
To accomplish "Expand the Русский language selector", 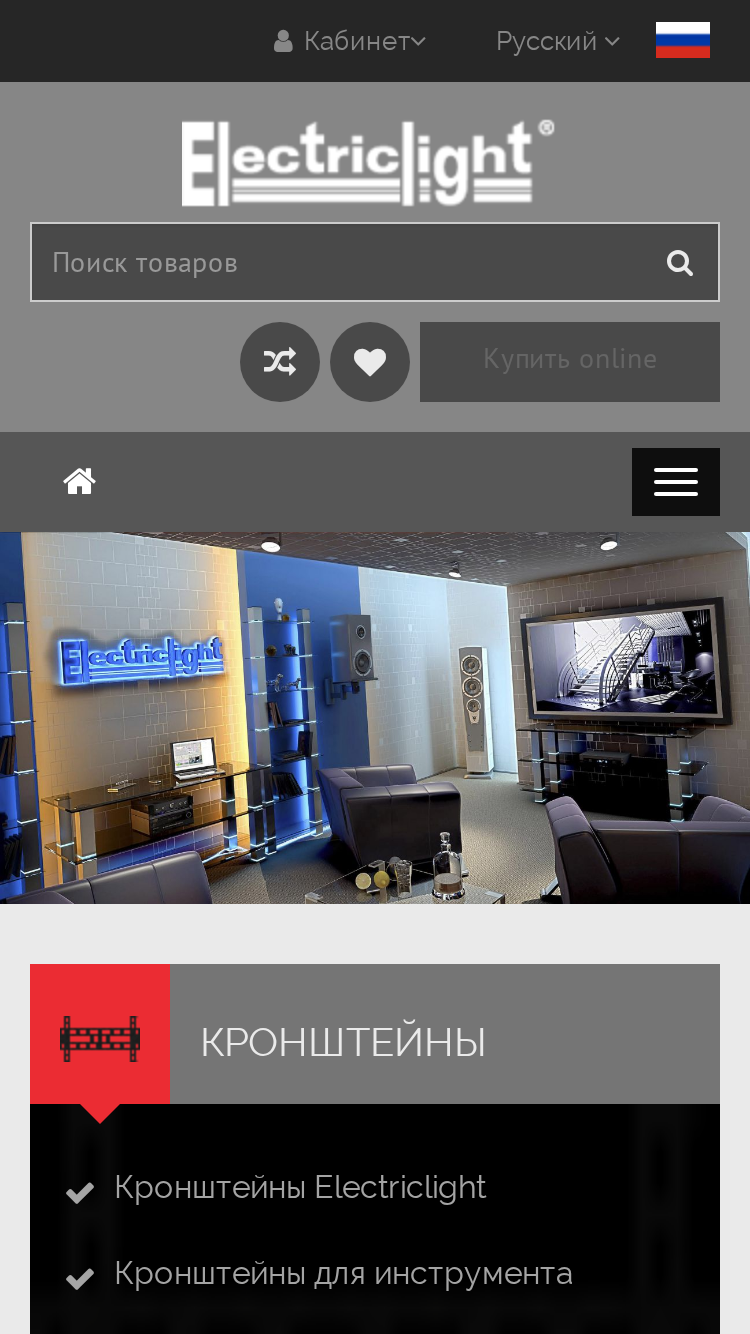I will pos(558,41).
